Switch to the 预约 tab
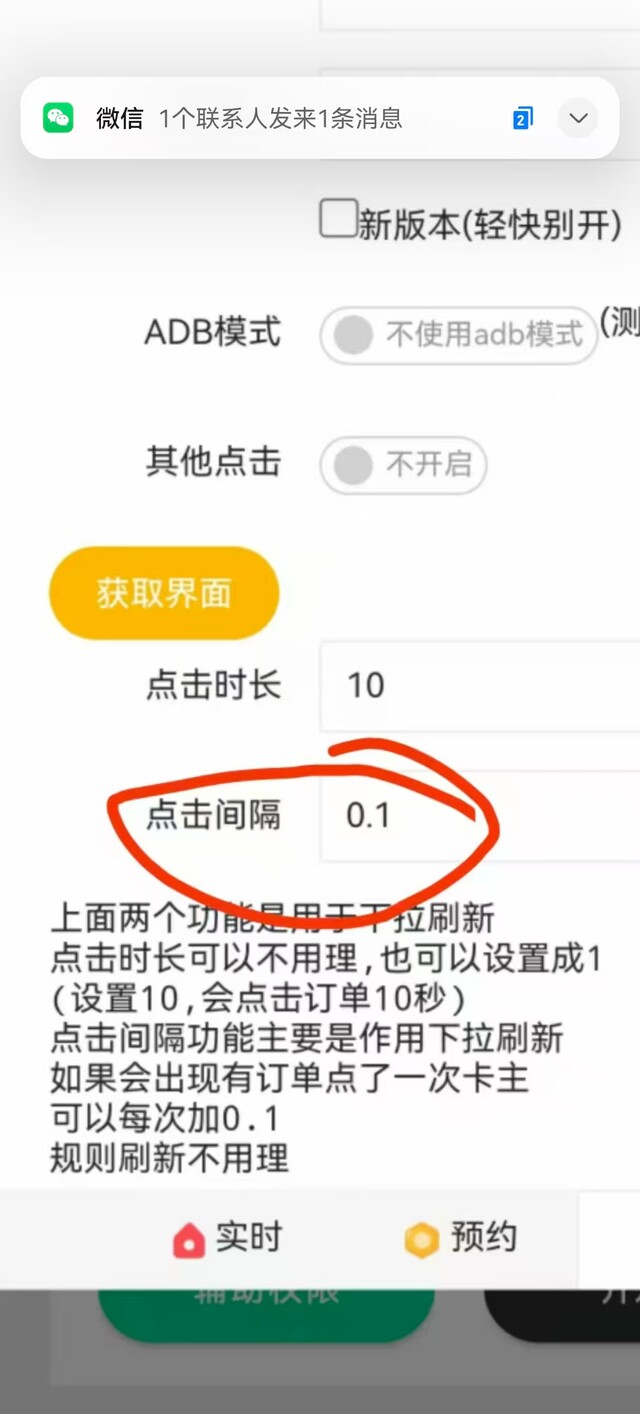The width and height of the screenshot is (640, 1414). pyautogui.click(x=461, y=1238)
